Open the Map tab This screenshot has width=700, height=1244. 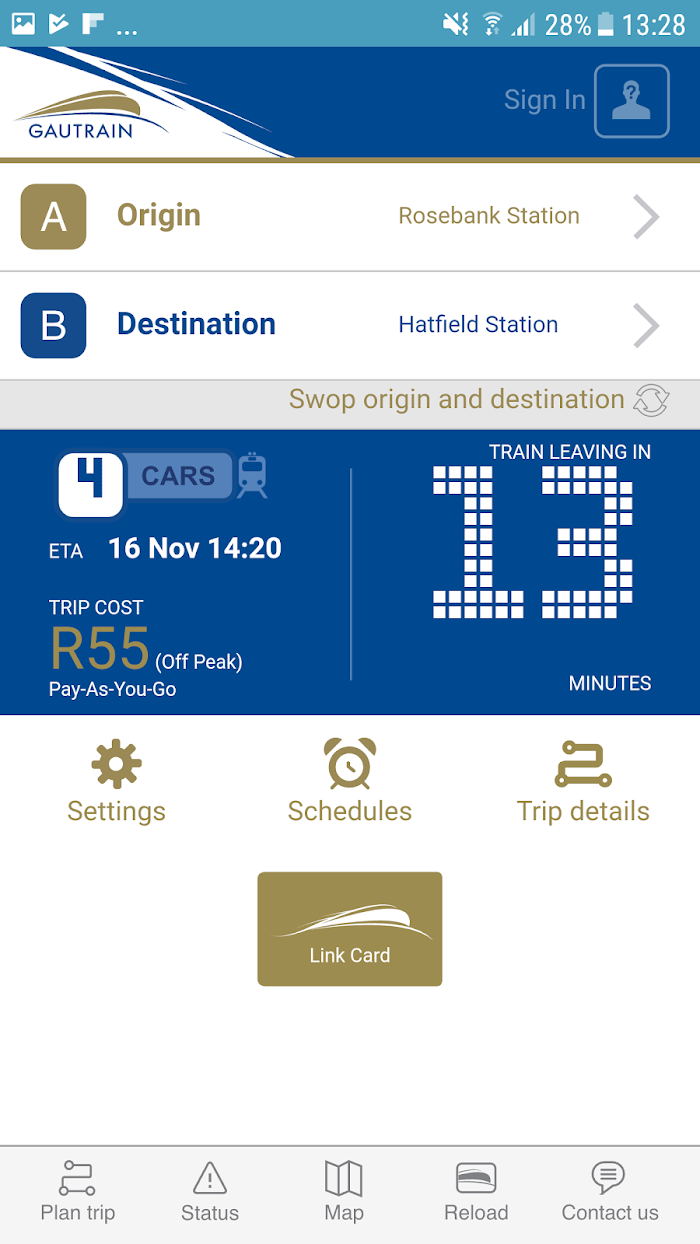[344, 1192]
